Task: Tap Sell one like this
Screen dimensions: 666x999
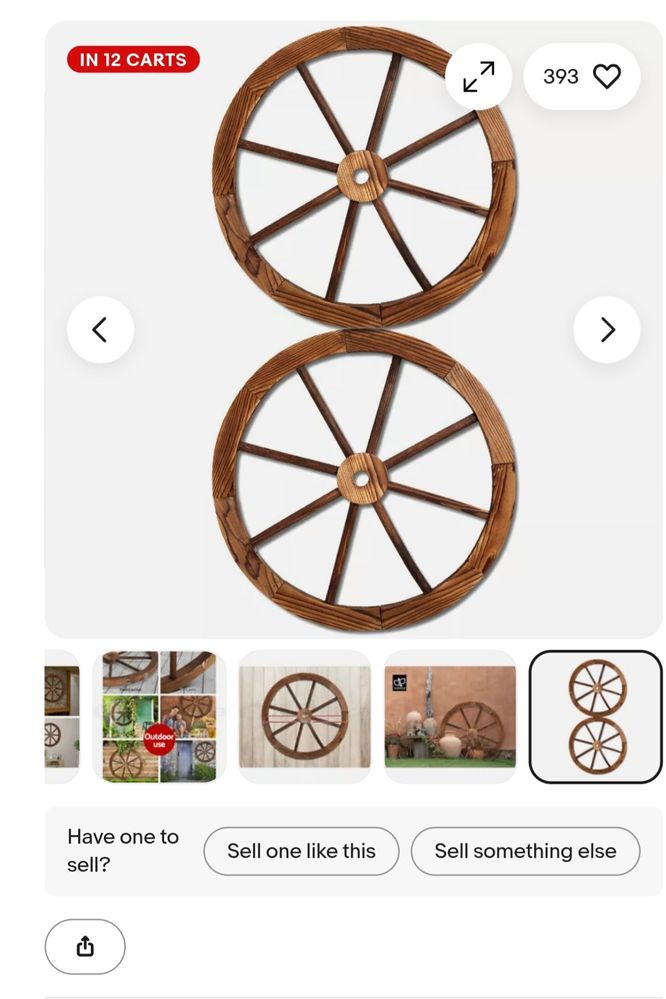Action: coord(301,851)
